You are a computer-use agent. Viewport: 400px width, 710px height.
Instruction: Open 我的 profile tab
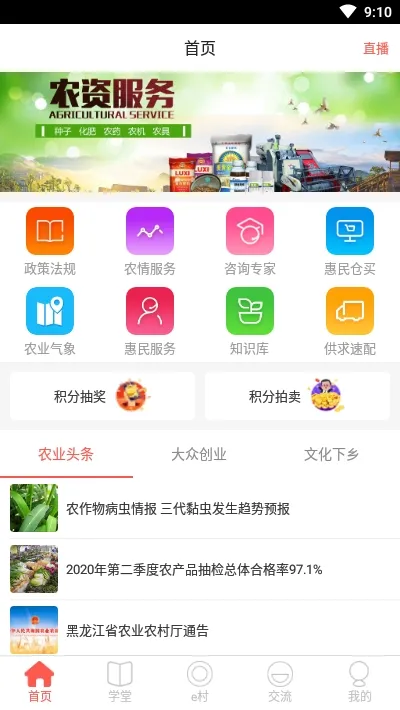pos(360,682)
